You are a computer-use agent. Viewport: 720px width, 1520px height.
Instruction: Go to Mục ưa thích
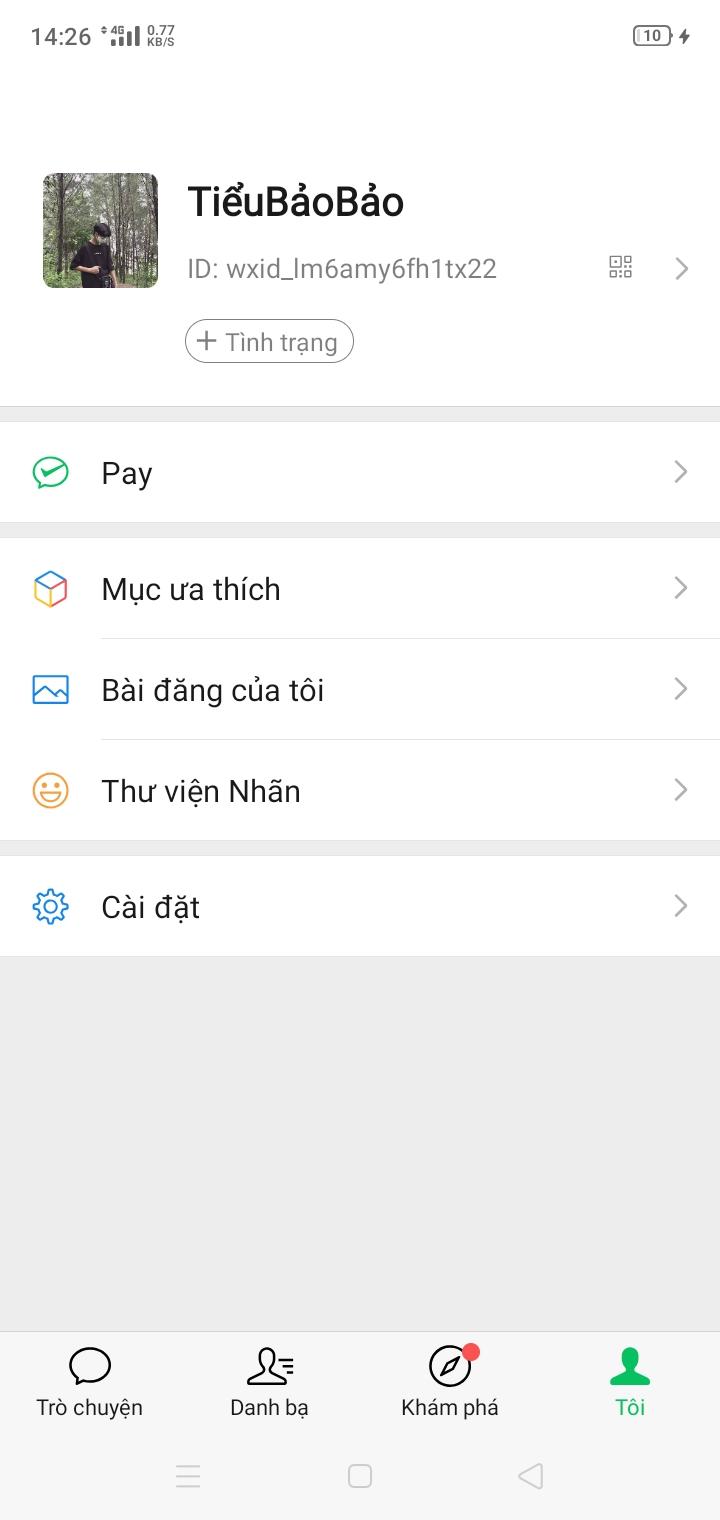[360, 589]
